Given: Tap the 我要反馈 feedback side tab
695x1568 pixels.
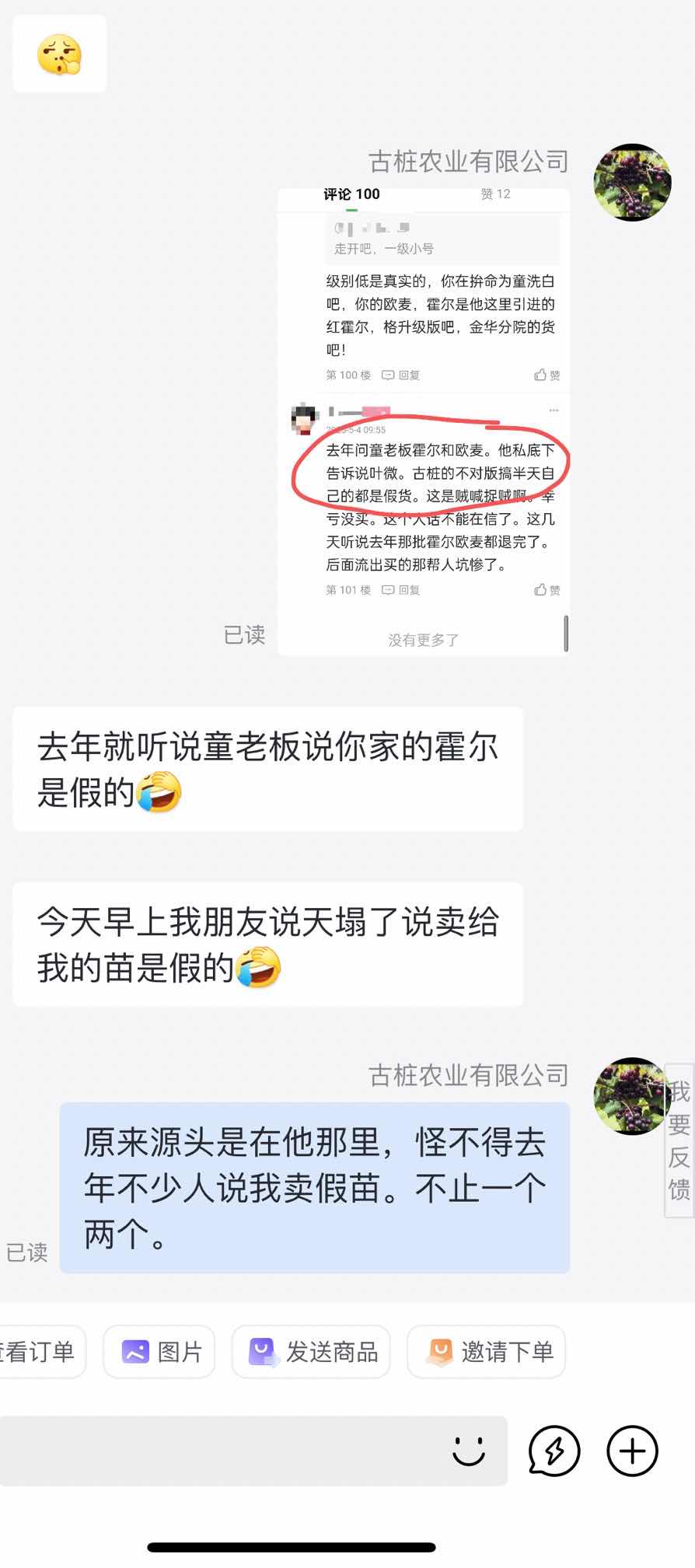Looking at the screenshot, I should coord(679,1140).
